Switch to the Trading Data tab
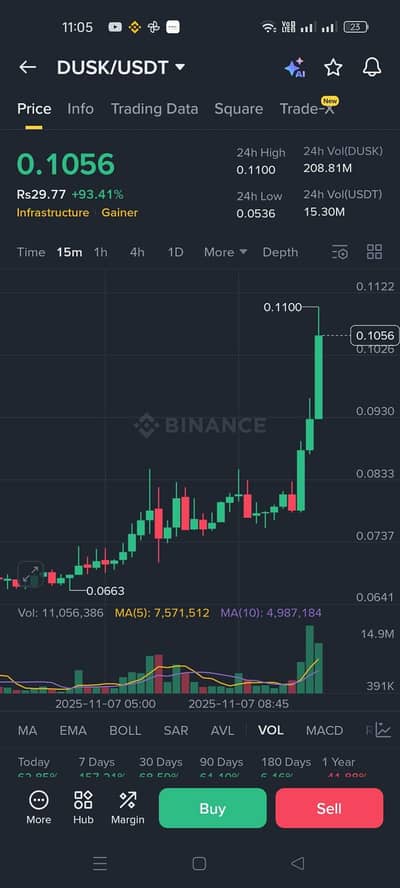 pos(155,109)
